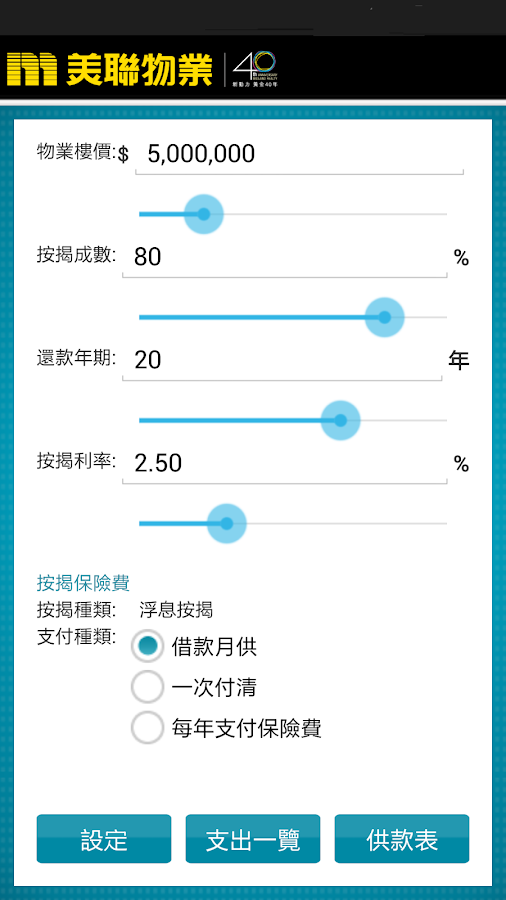Edit the 按揭利率 interest rate field
This screenshot has width=506, height=900.
click(x=285, y=464)
